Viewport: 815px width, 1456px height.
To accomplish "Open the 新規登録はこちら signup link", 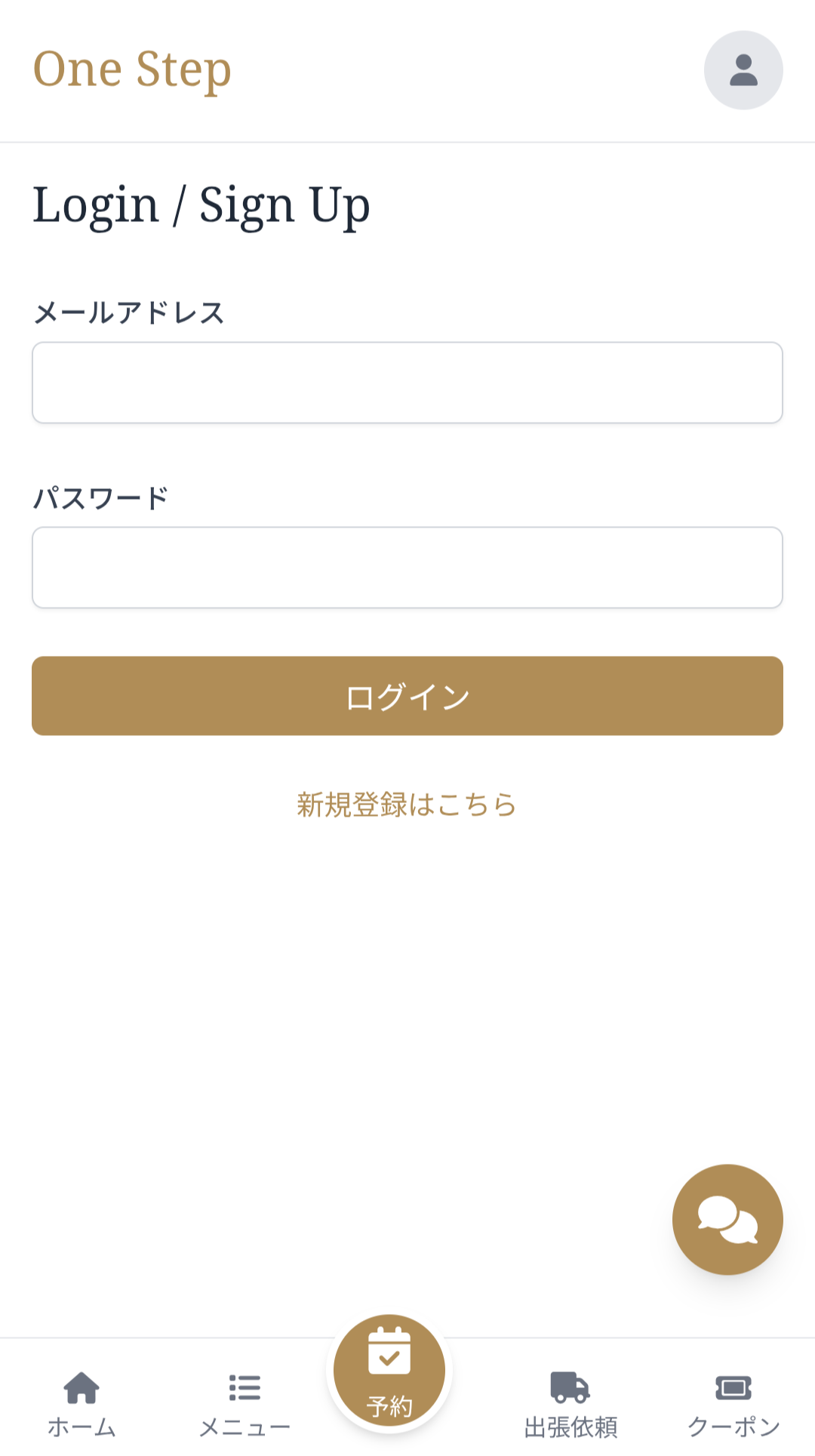I will (406, 805).
